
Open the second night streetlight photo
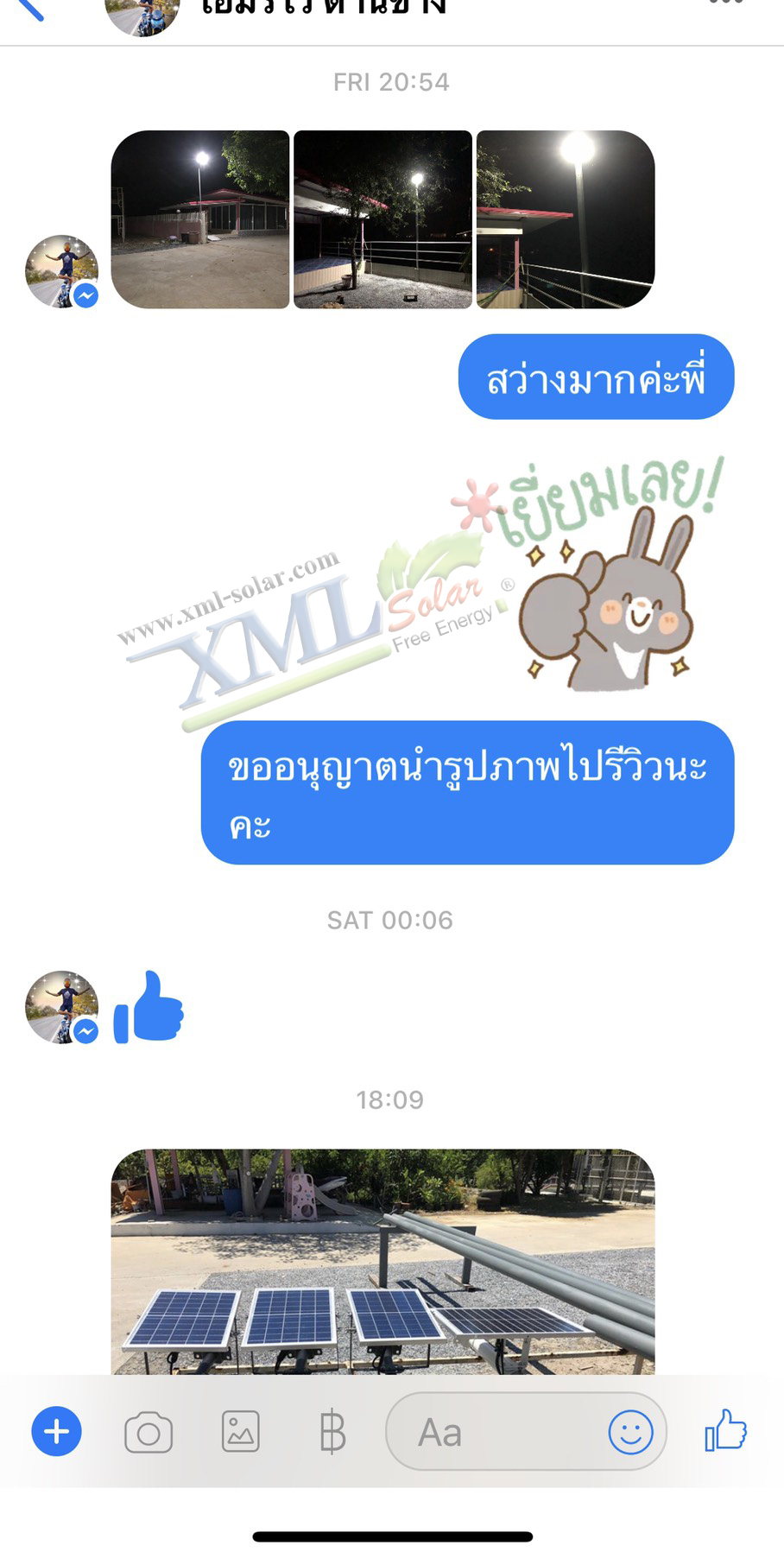(383, 219)
